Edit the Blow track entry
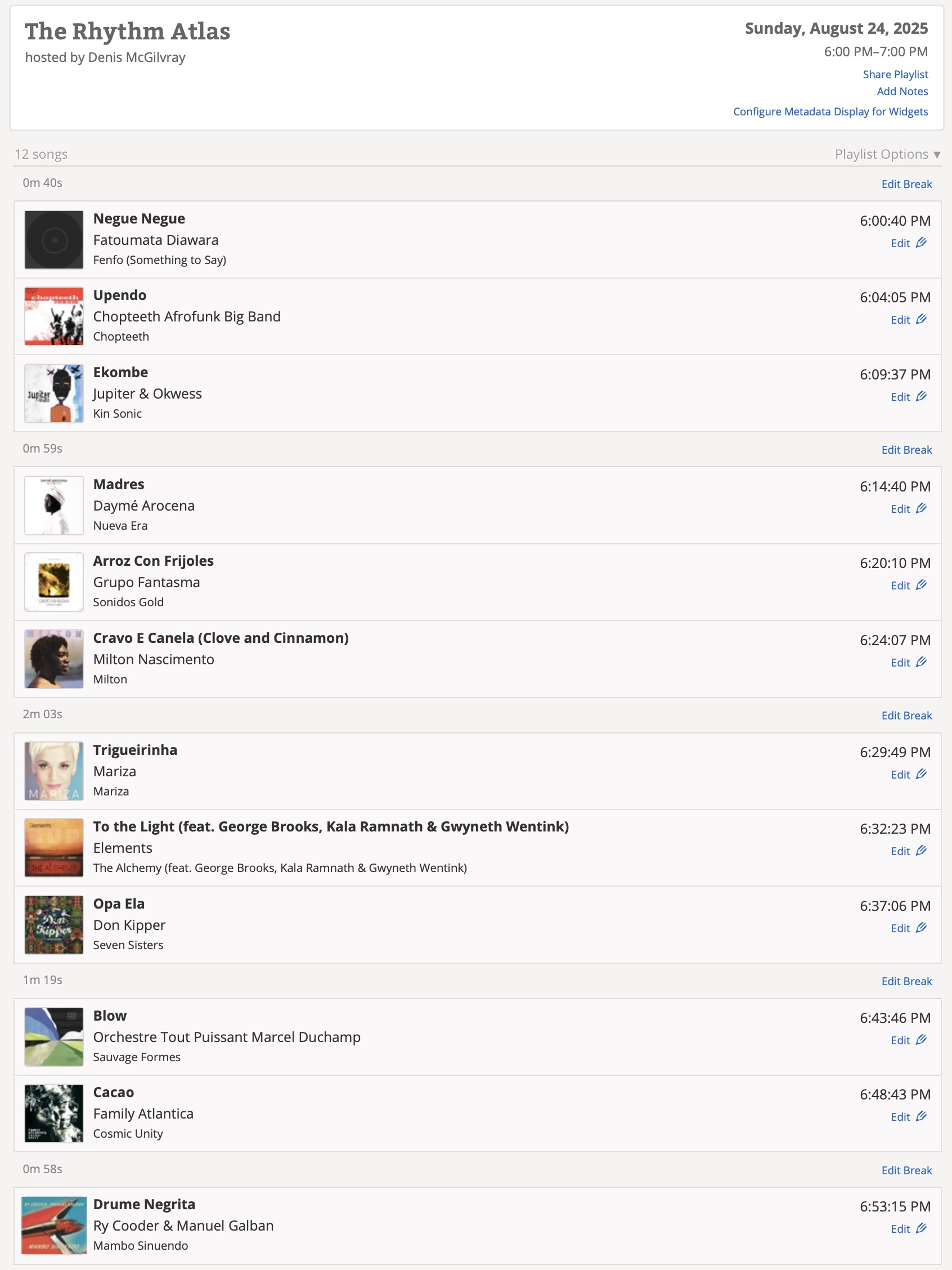This screenshot has width=952, height=1270. point(908,1040)
